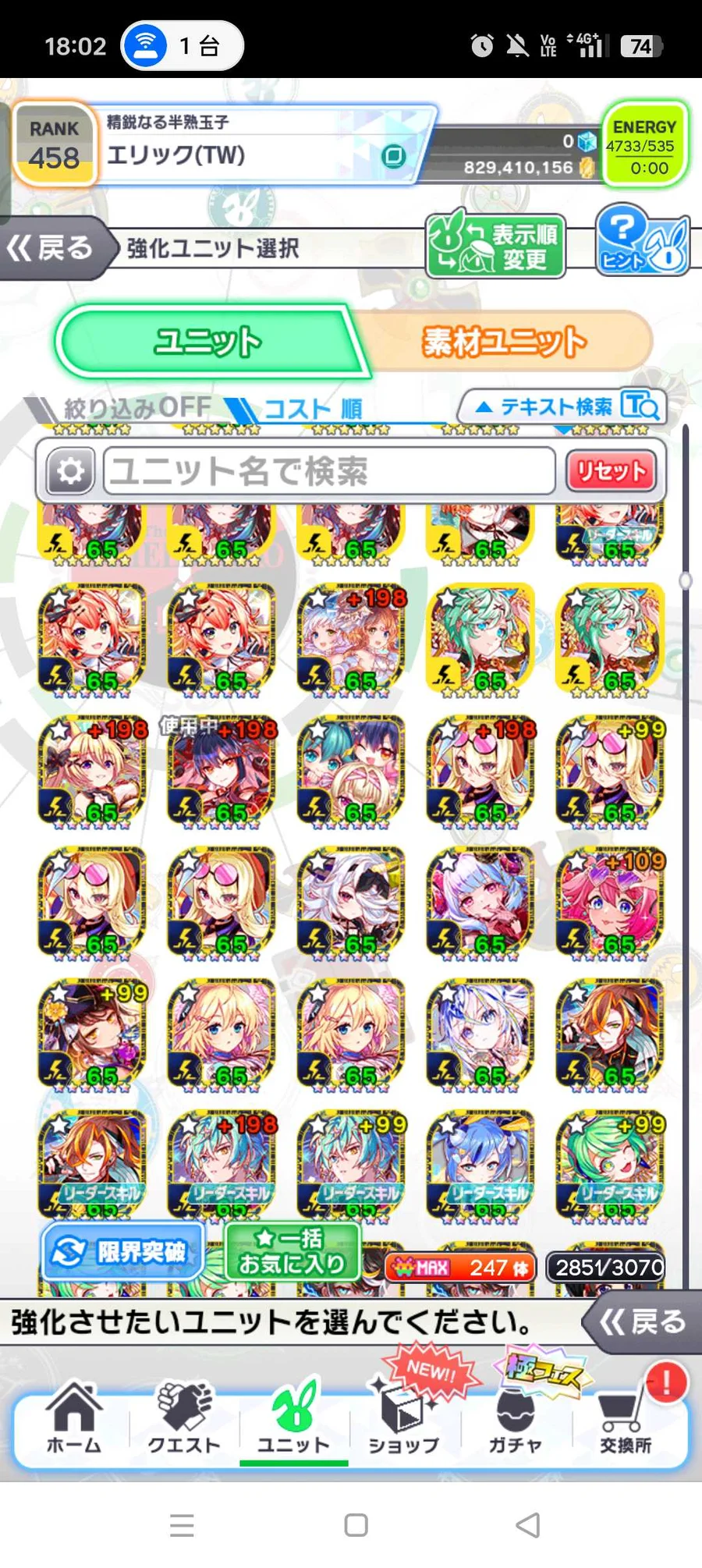Open 表示順変更 sort order button
The width and height of the screenshot is (702, 1568).
point(496,247)
